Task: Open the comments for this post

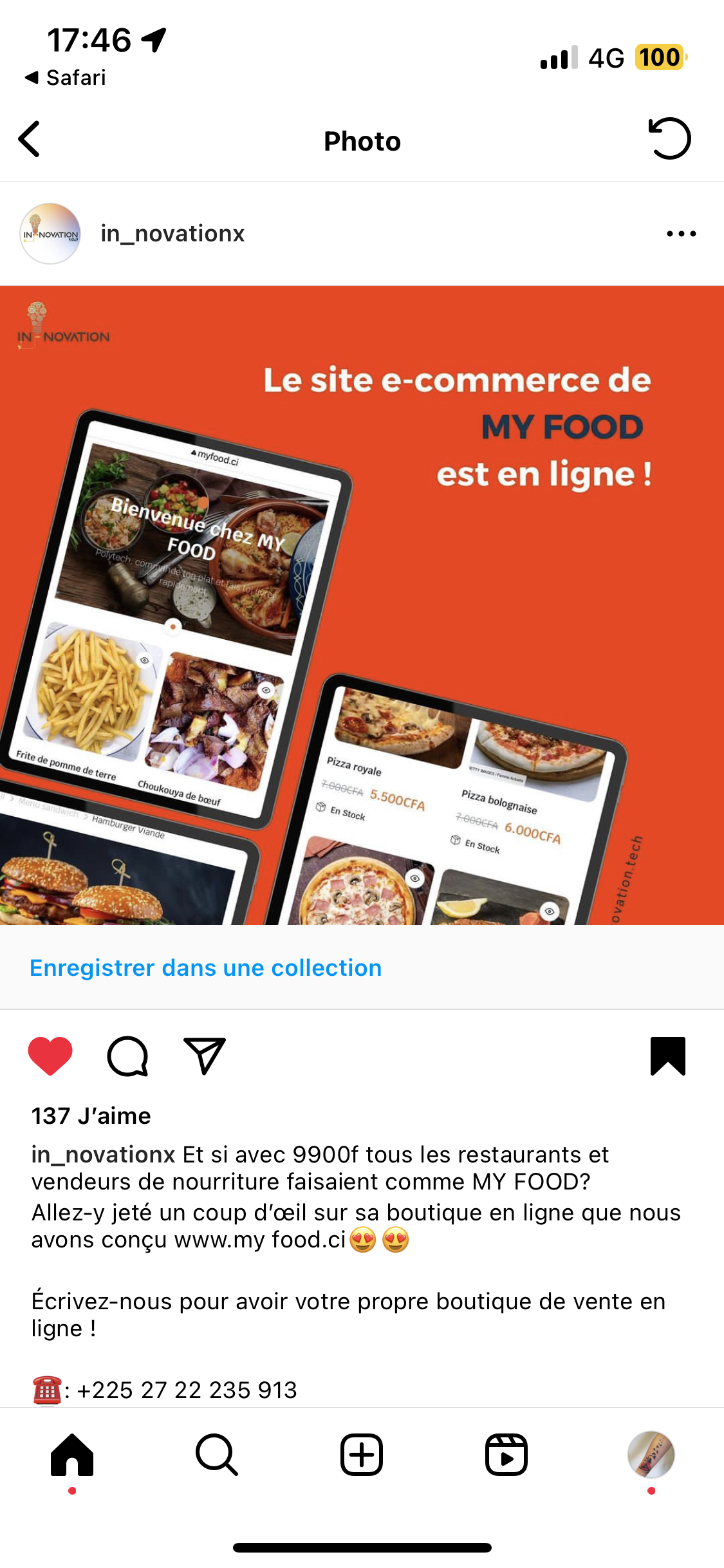Action: [127, 1056]
